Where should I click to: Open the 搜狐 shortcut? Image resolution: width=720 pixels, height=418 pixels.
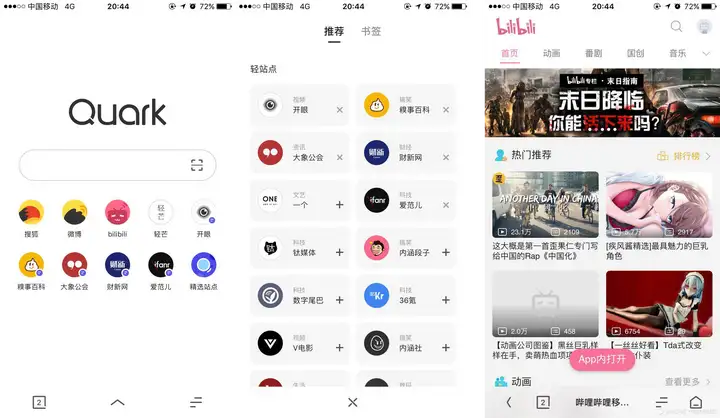(x=31, y=212)
